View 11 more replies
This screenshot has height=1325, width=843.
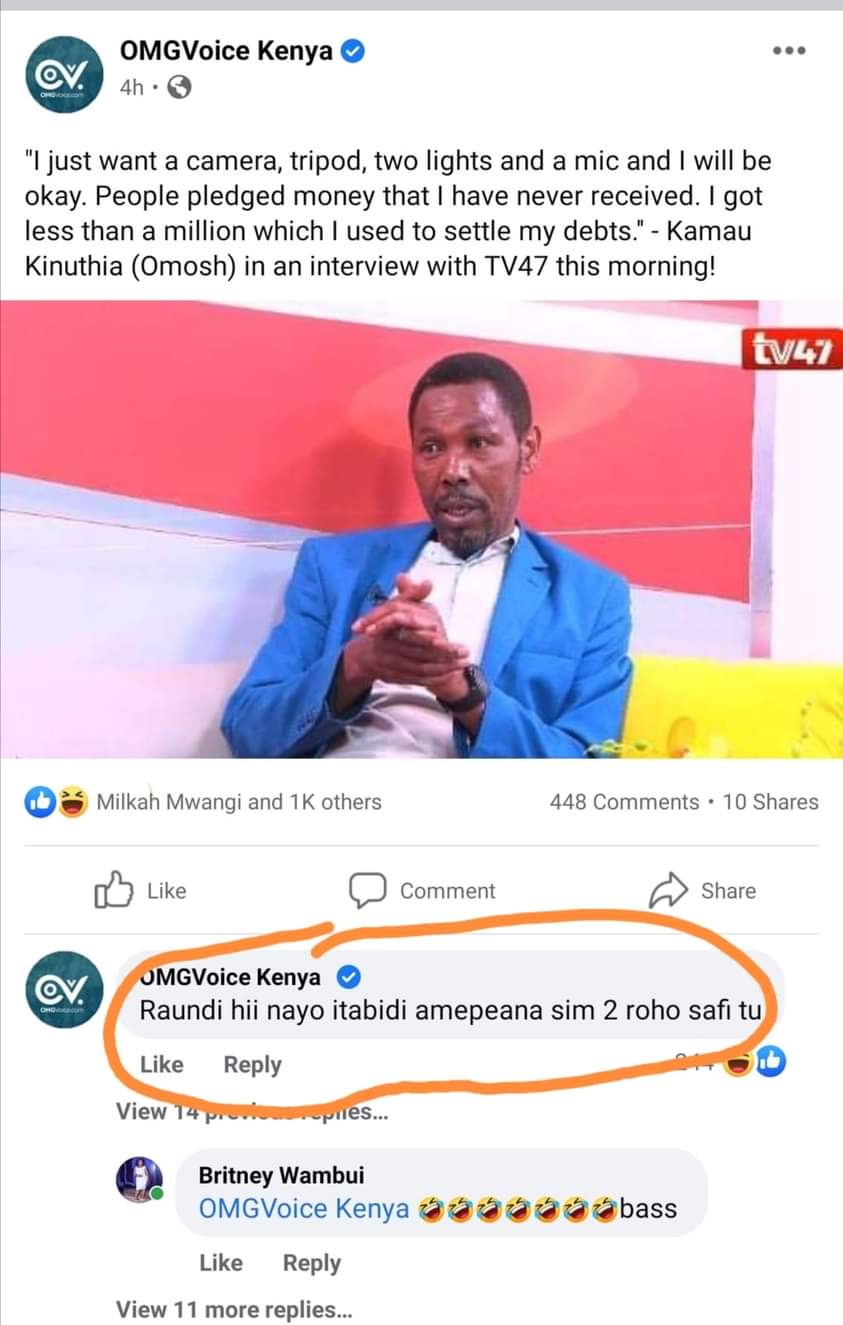[234, 1309]
